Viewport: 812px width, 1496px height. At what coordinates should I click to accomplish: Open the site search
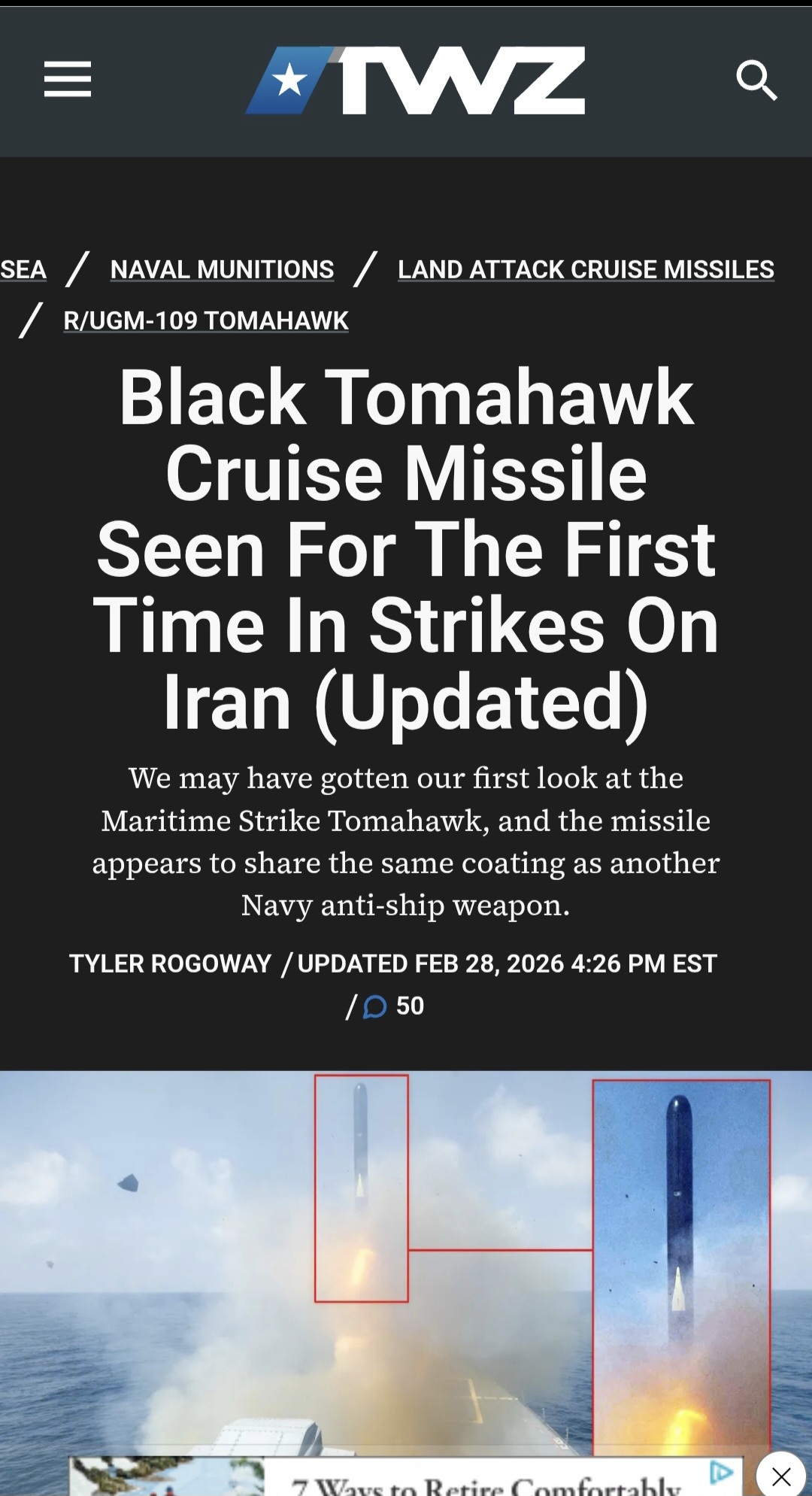[756, 80]
